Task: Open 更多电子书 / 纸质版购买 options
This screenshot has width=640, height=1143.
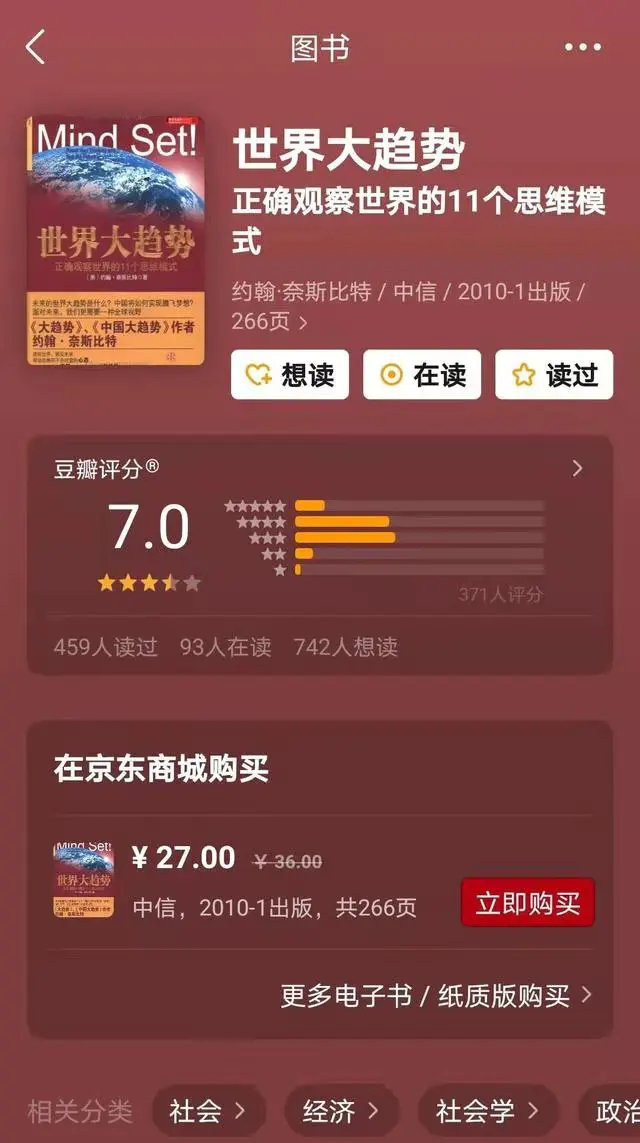Action: click(x=436, y=995)
